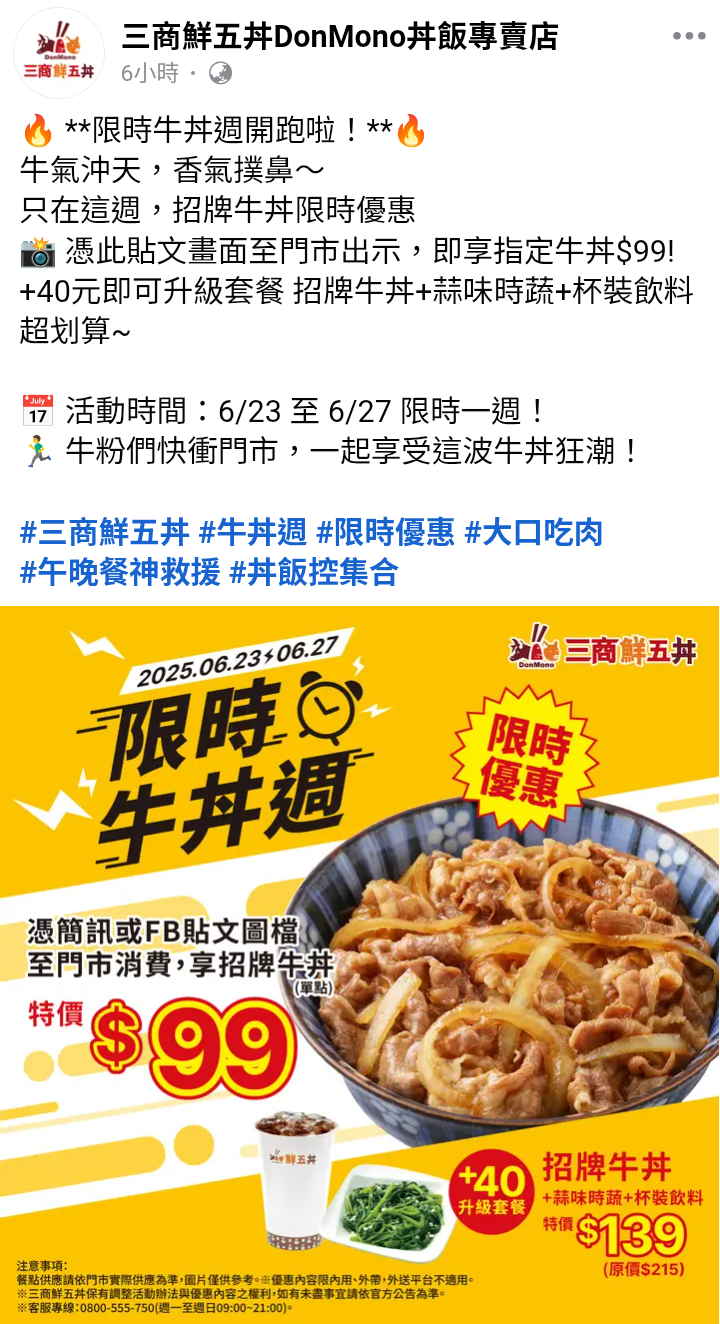Open the #大口吃肉 hashtag

click(x=533, y=532)
